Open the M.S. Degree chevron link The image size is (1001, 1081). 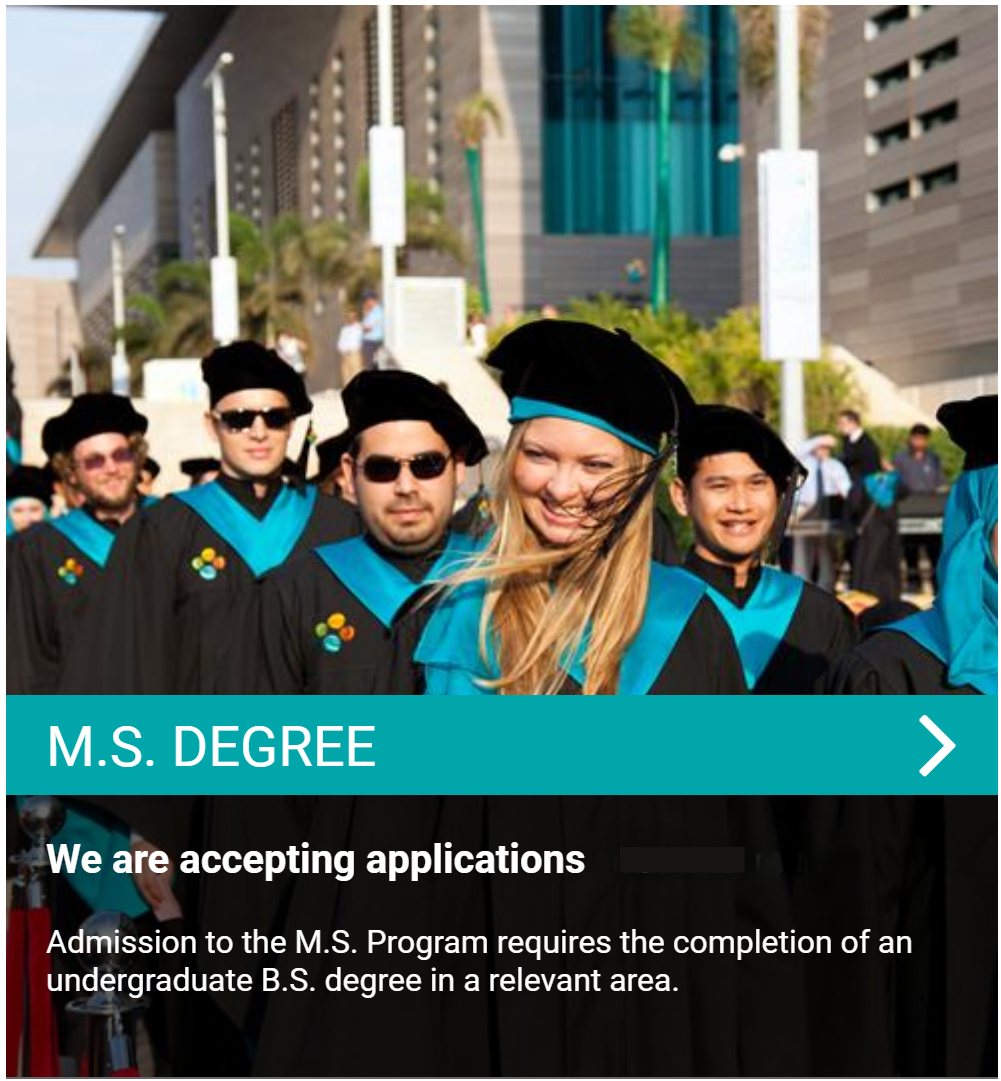(937, 746)
